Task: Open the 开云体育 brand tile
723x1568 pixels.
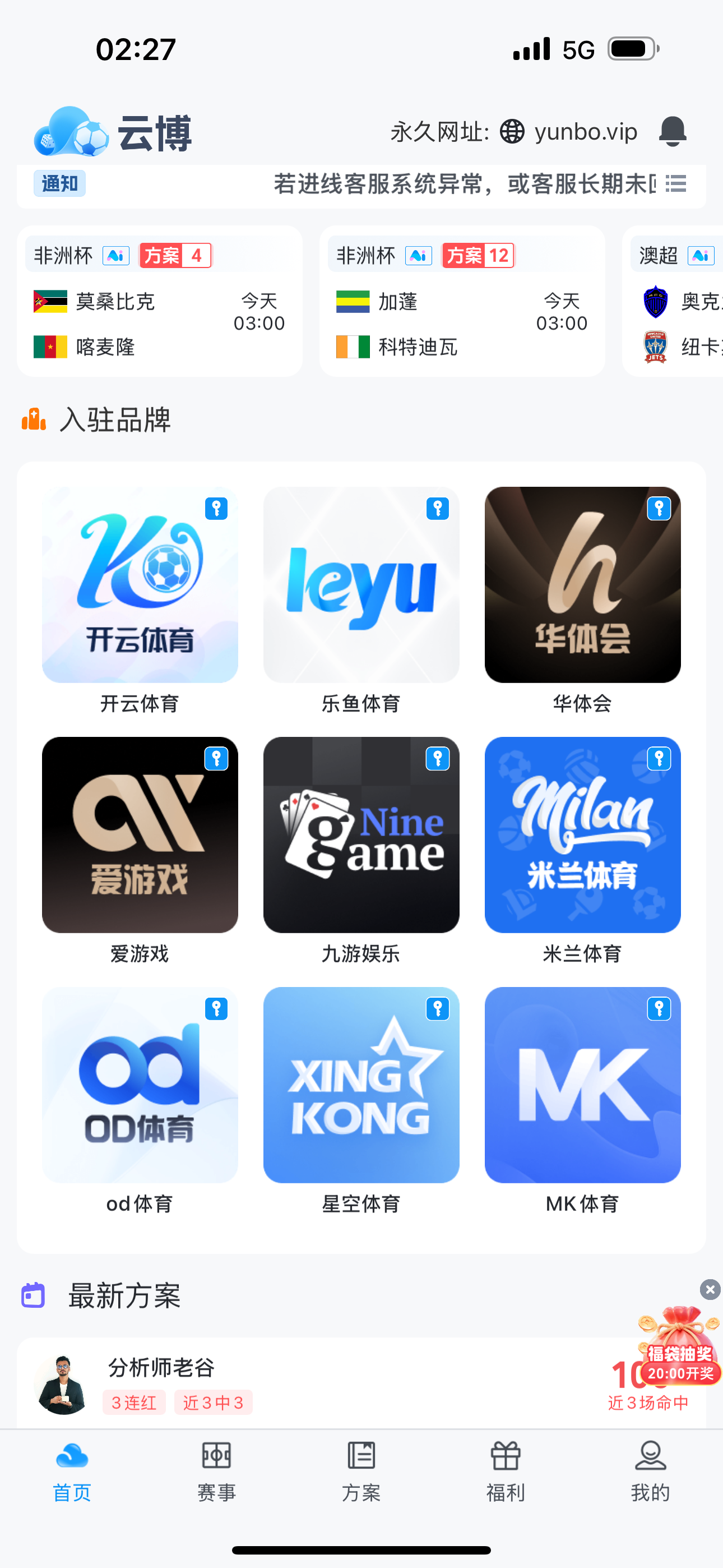Action: pyautogui.click(x=140, y=584)
